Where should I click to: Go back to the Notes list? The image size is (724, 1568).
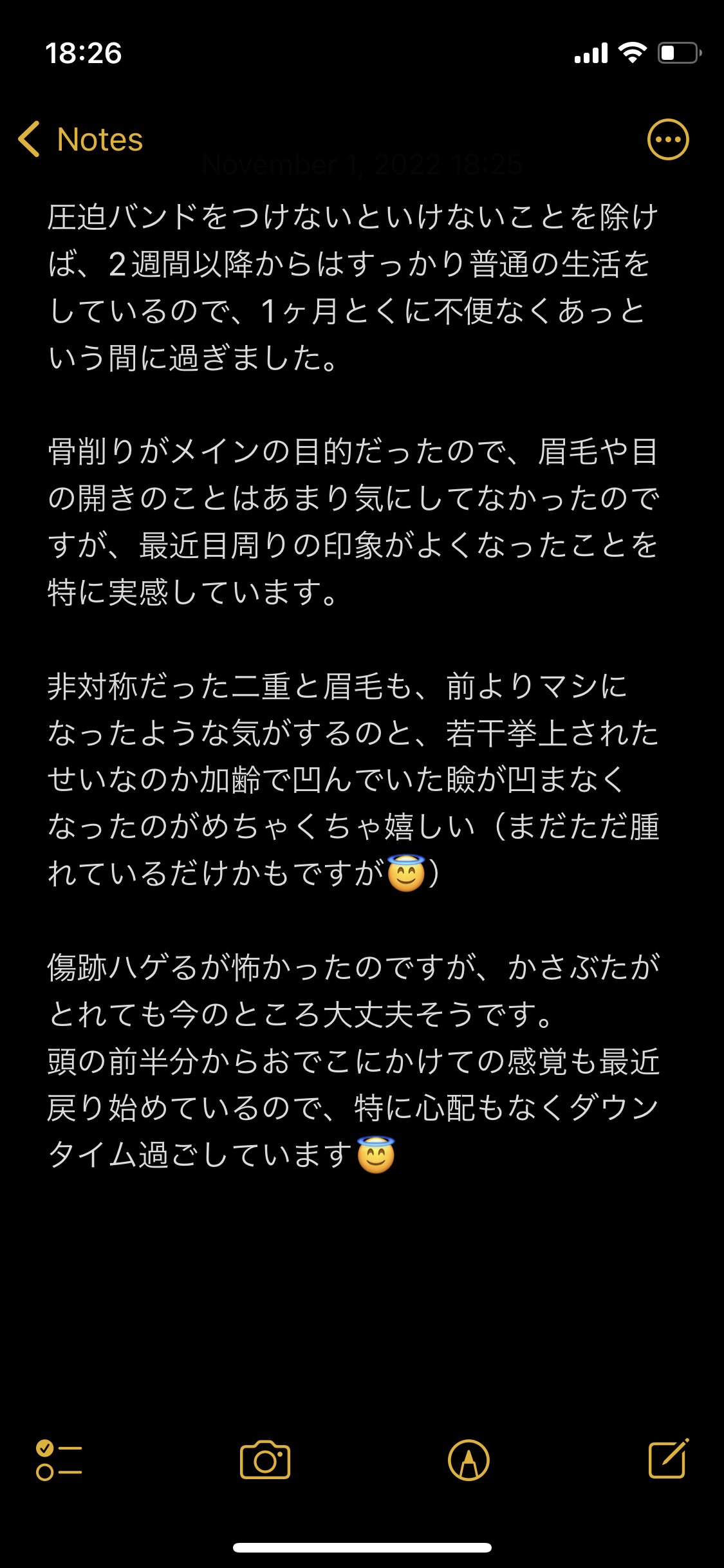[80, 139]
